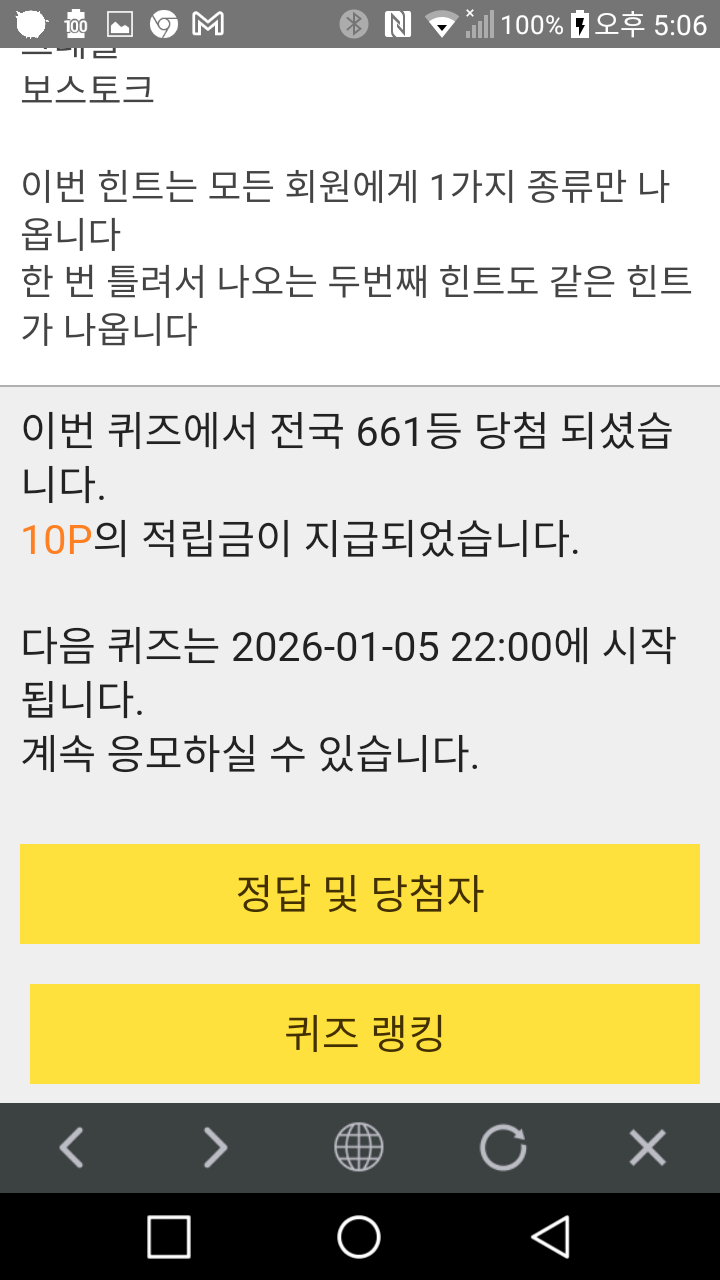This screenshot has height=1280, width=720.
Task: Go back to the previous web page
Action: tap(71, 1147)
